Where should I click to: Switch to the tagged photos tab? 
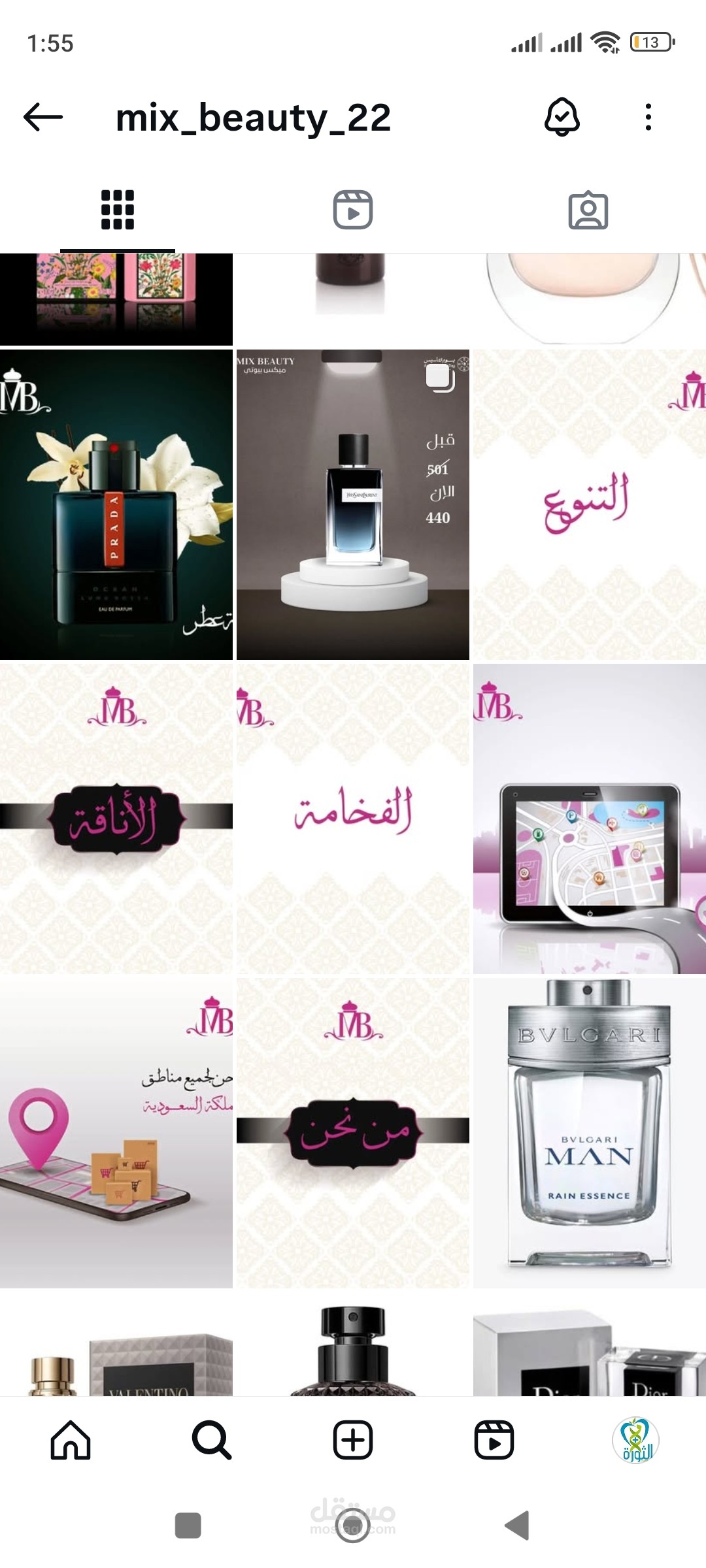click(588, 210)
